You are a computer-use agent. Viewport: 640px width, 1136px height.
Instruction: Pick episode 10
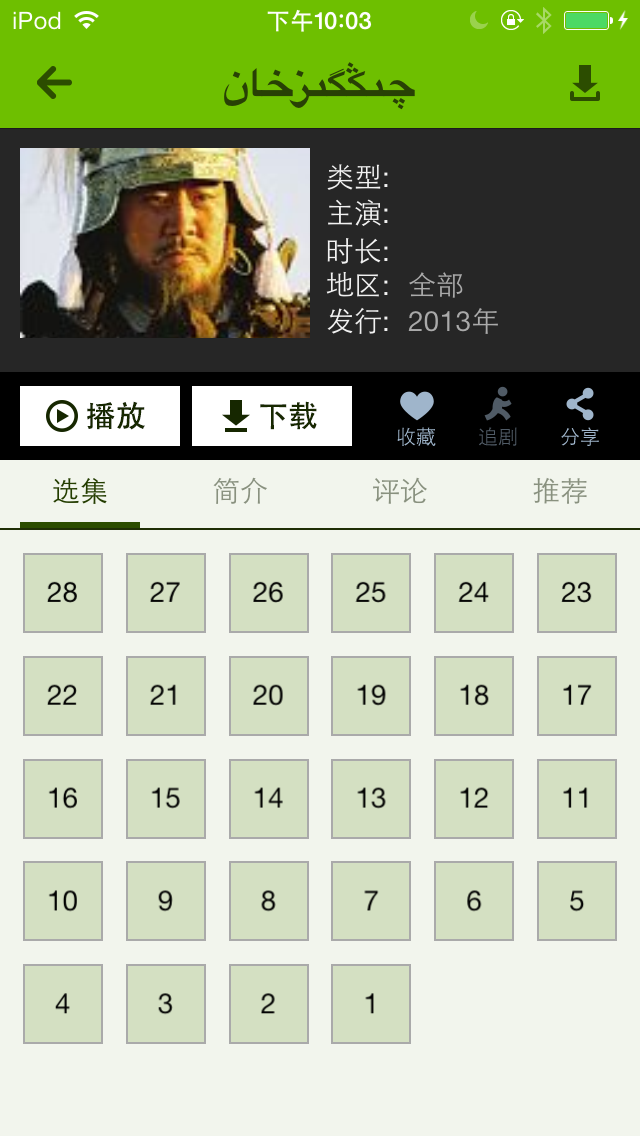(x=63, y=901)
